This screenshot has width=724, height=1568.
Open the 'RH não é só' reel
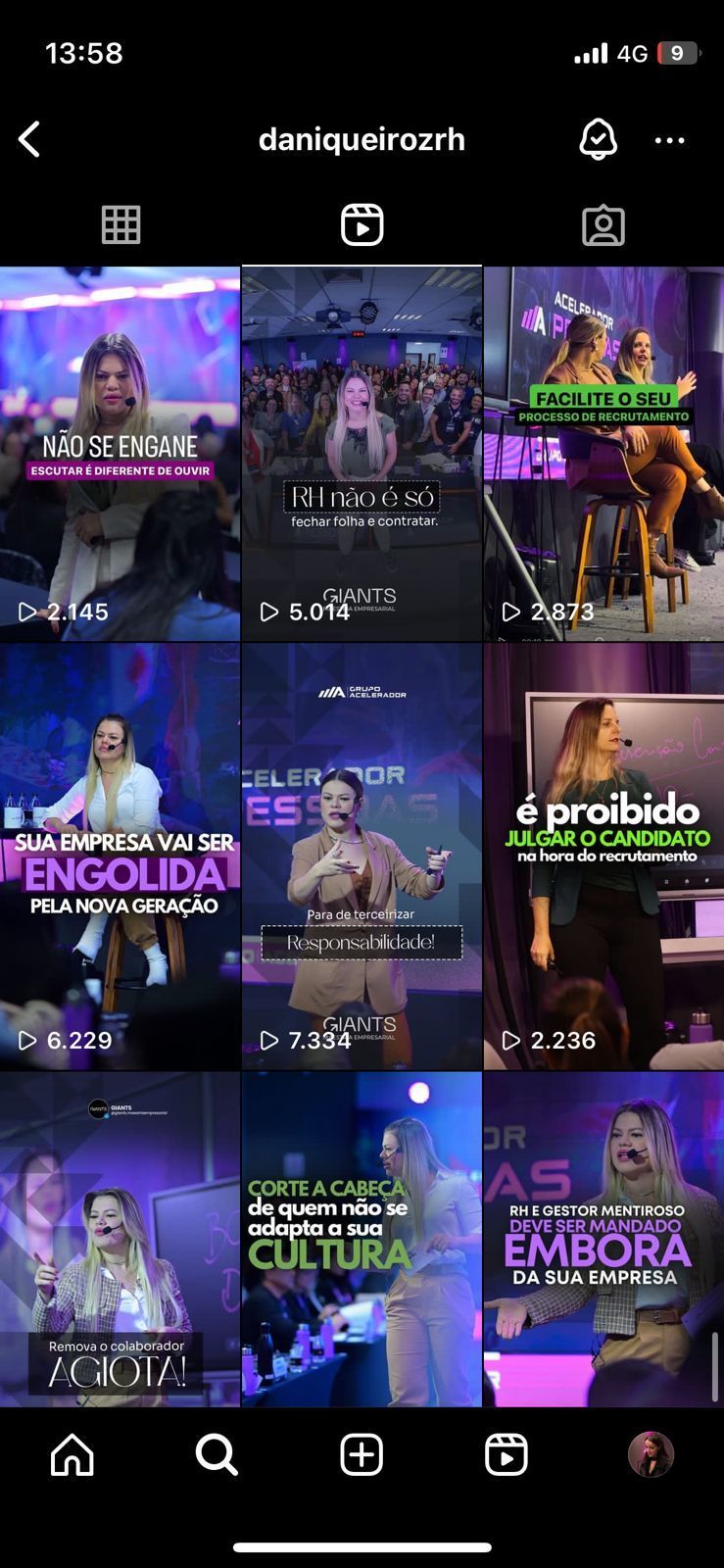coord(362,454)
